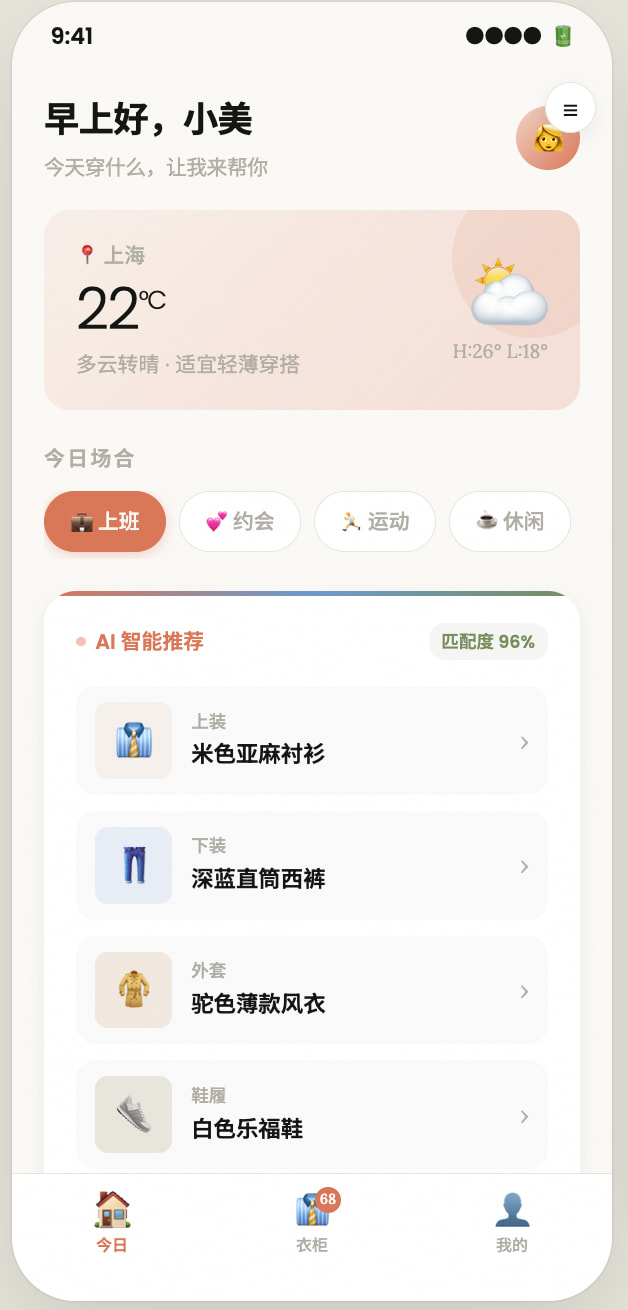Select the 上班 occasion chip
This screenshot has height=1310, width=628.
click(x=105, y=521)
